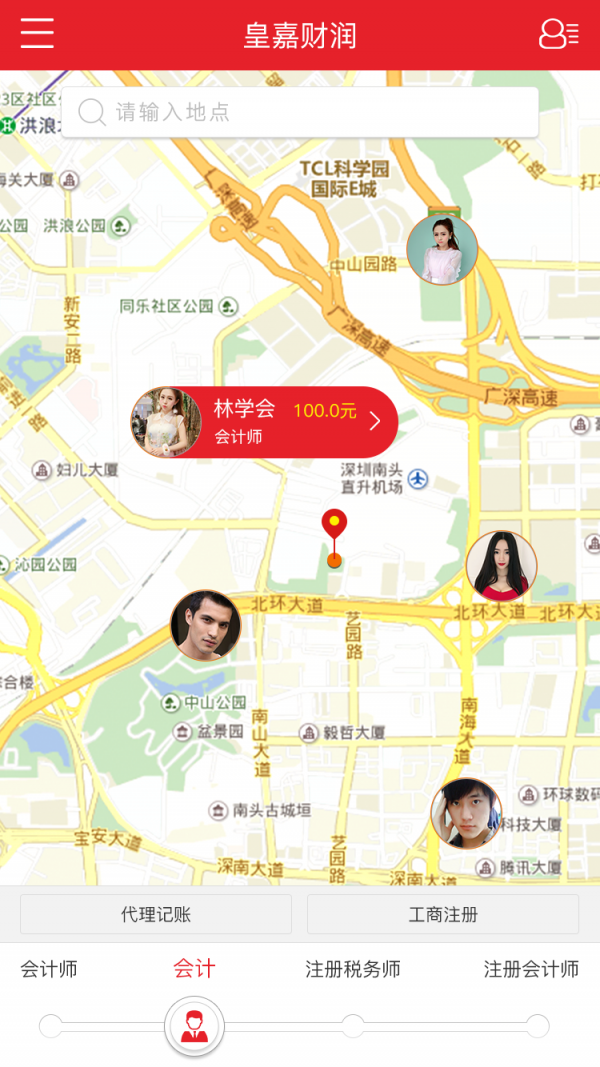Screen dimensions: 600x1067
Task: Select the avatar near 科技大厦
Action: click(466, 813)
